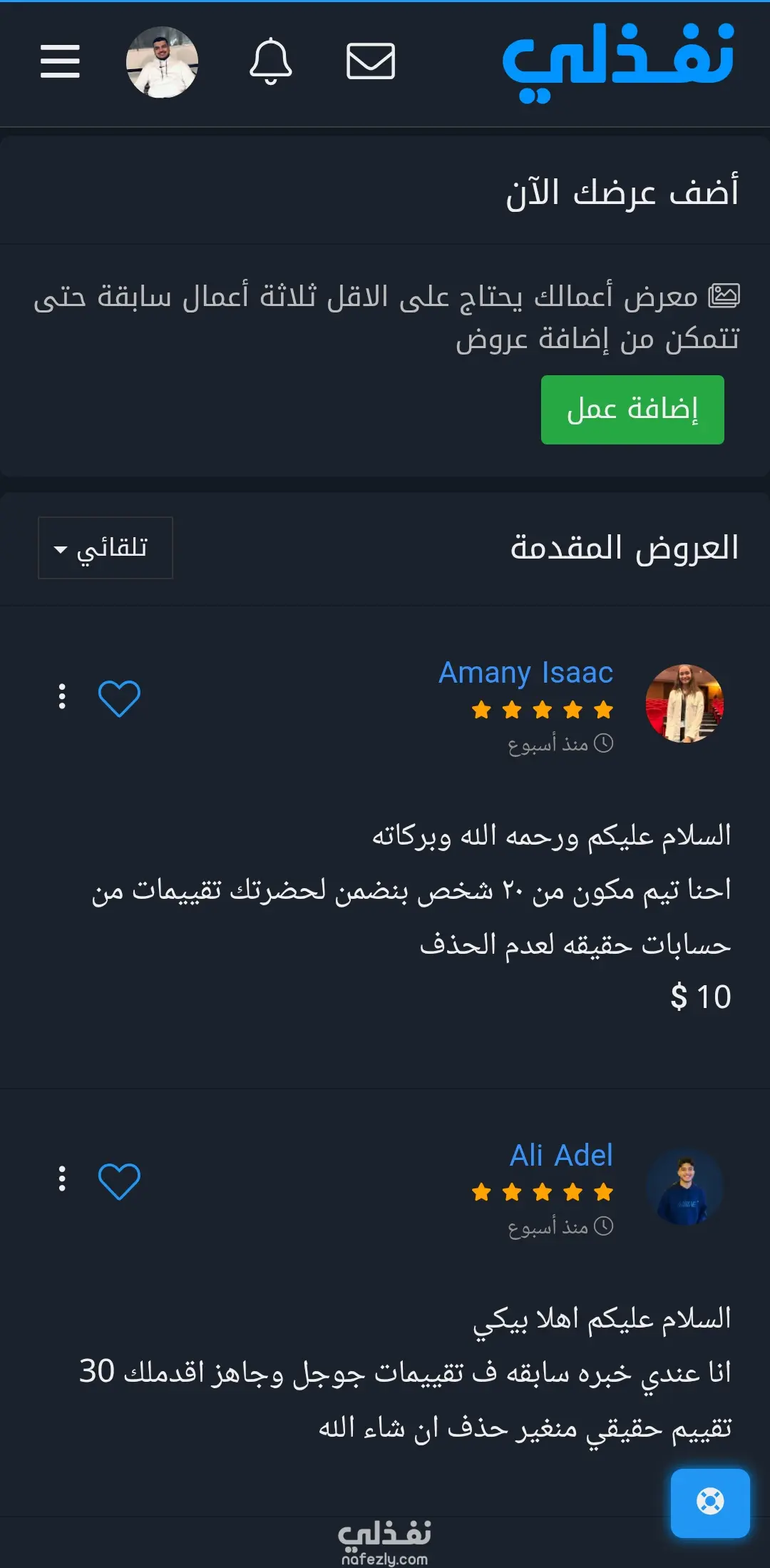
Task: Favorite Ali Adel's offer with the heart
Action: click(x=119, y=1181)
